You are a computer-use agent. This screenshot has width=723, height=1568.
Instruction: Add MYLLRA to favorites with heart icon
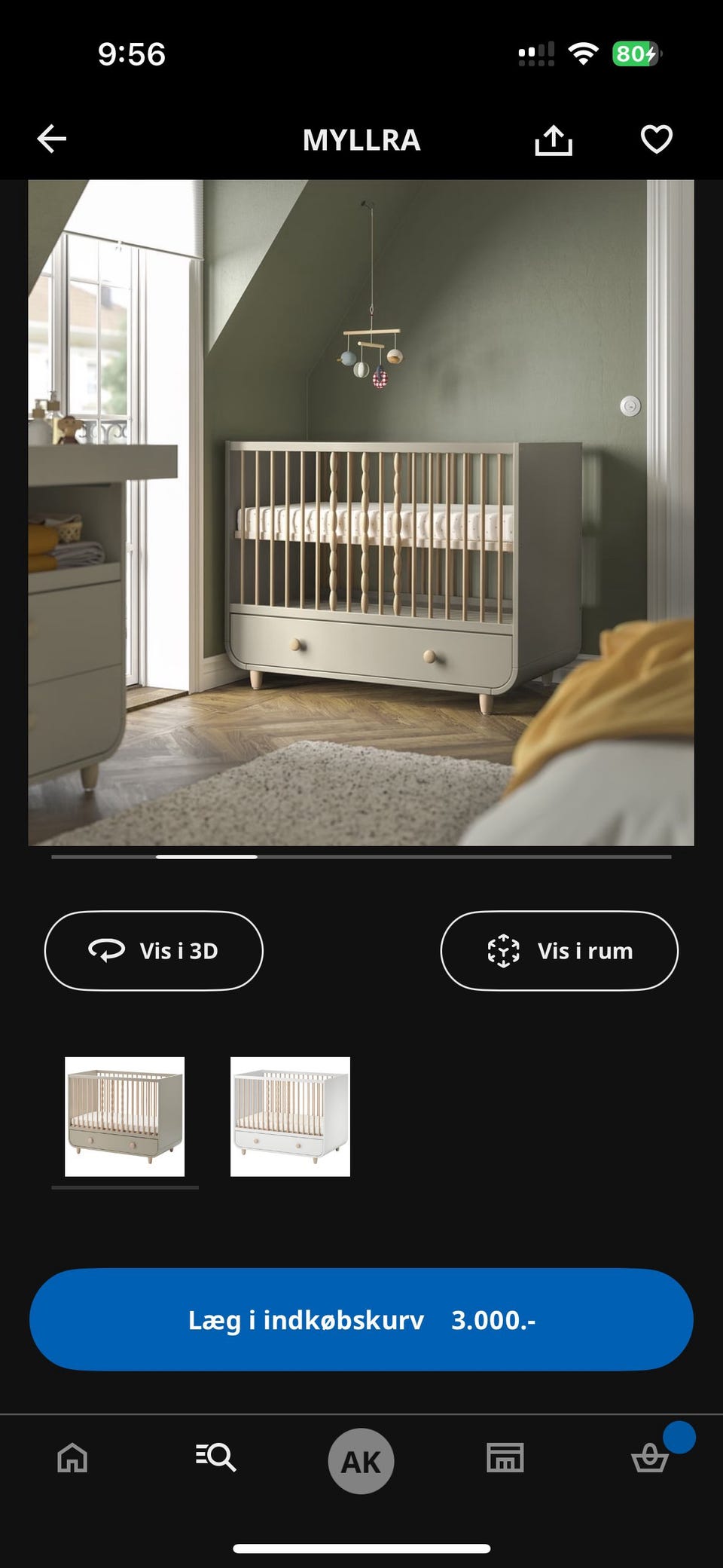(656, 139)
